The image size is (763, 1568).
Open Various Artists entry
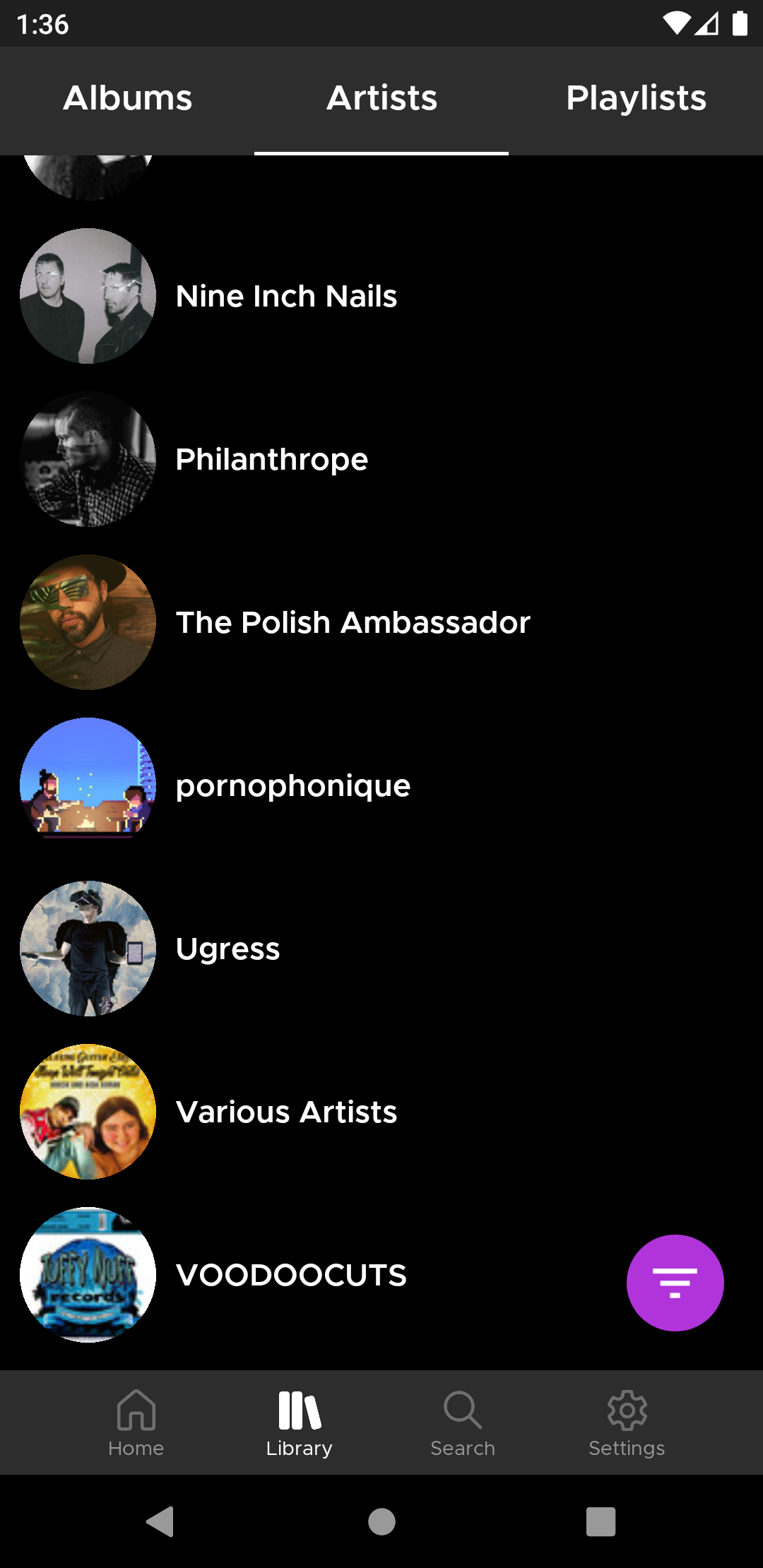click(286, 1112)
